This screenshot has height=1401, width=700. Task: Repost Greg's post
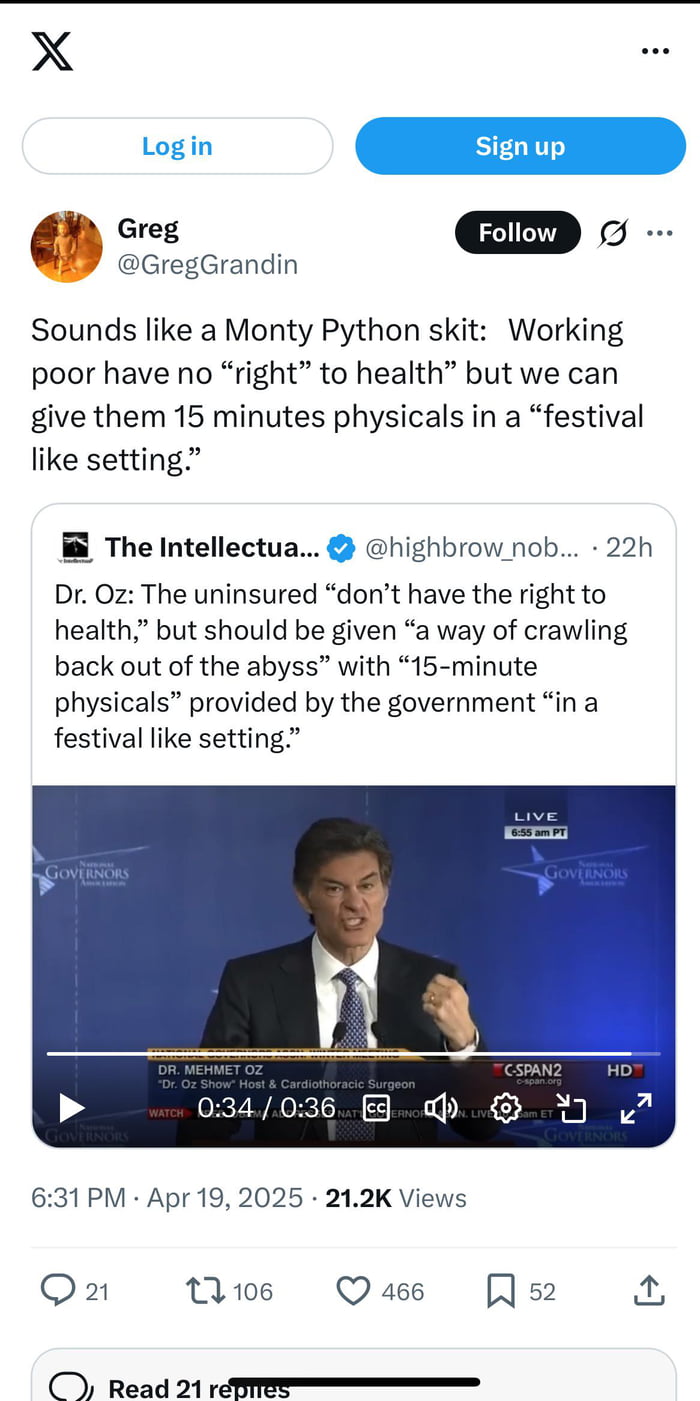pos(205,1291)
